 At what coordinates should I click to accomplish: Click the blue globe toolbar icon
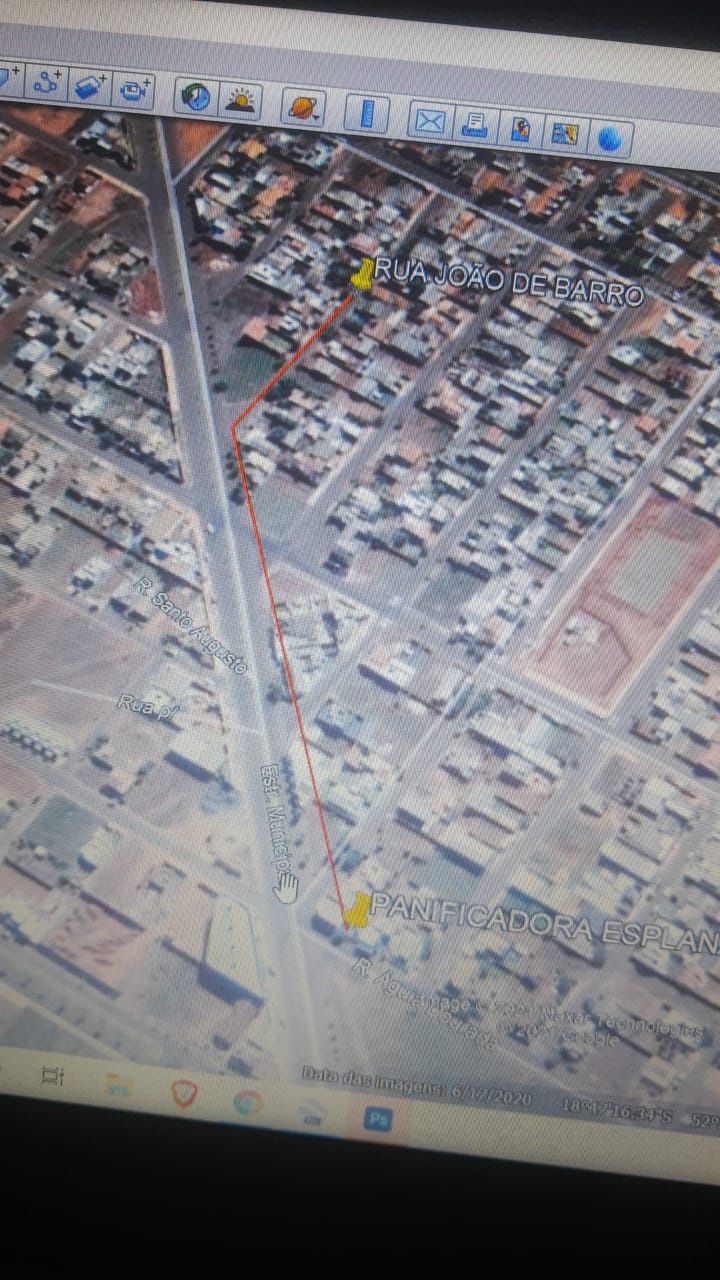609,139
